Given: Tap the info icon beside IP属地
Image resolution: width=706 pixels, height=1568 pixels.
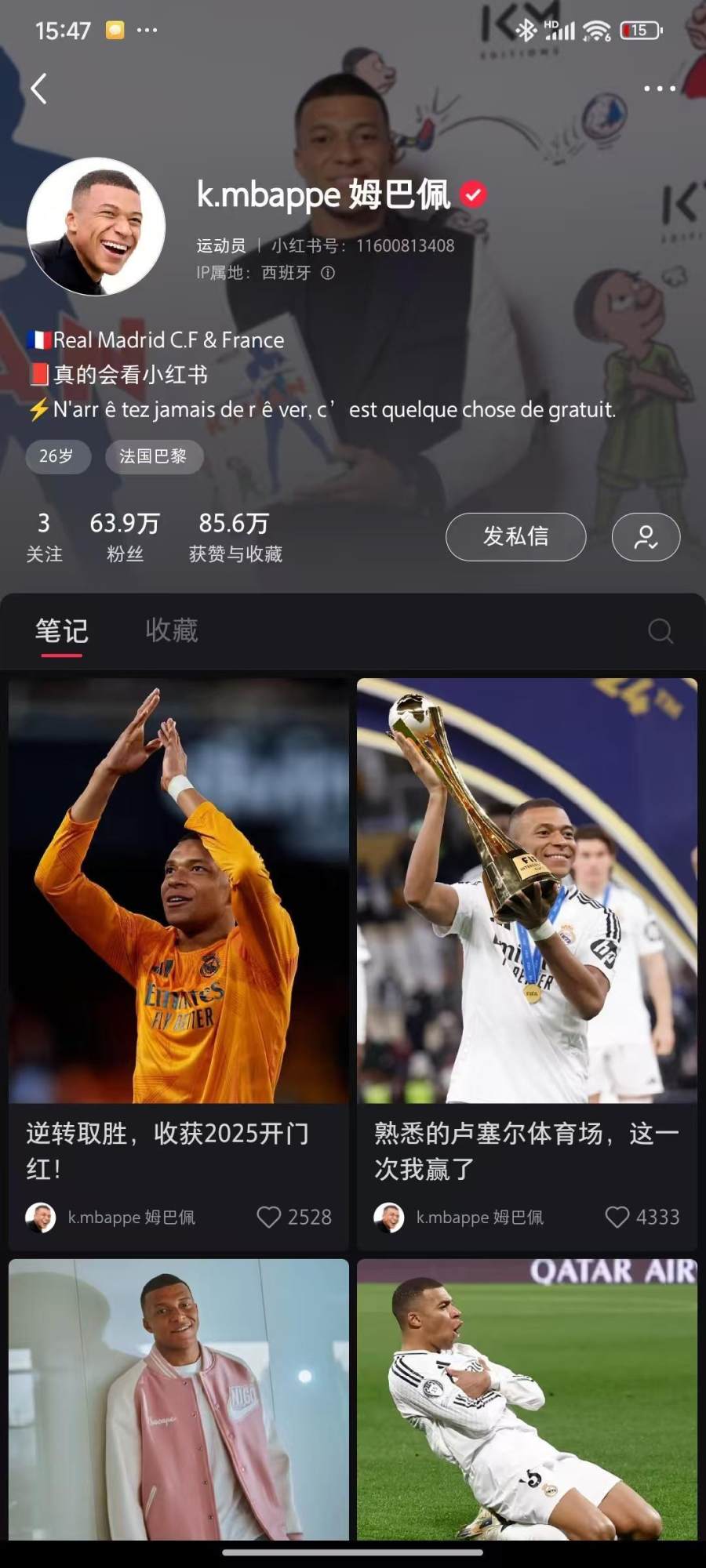Looking at the screenshot, I should (x=328, y=273).
